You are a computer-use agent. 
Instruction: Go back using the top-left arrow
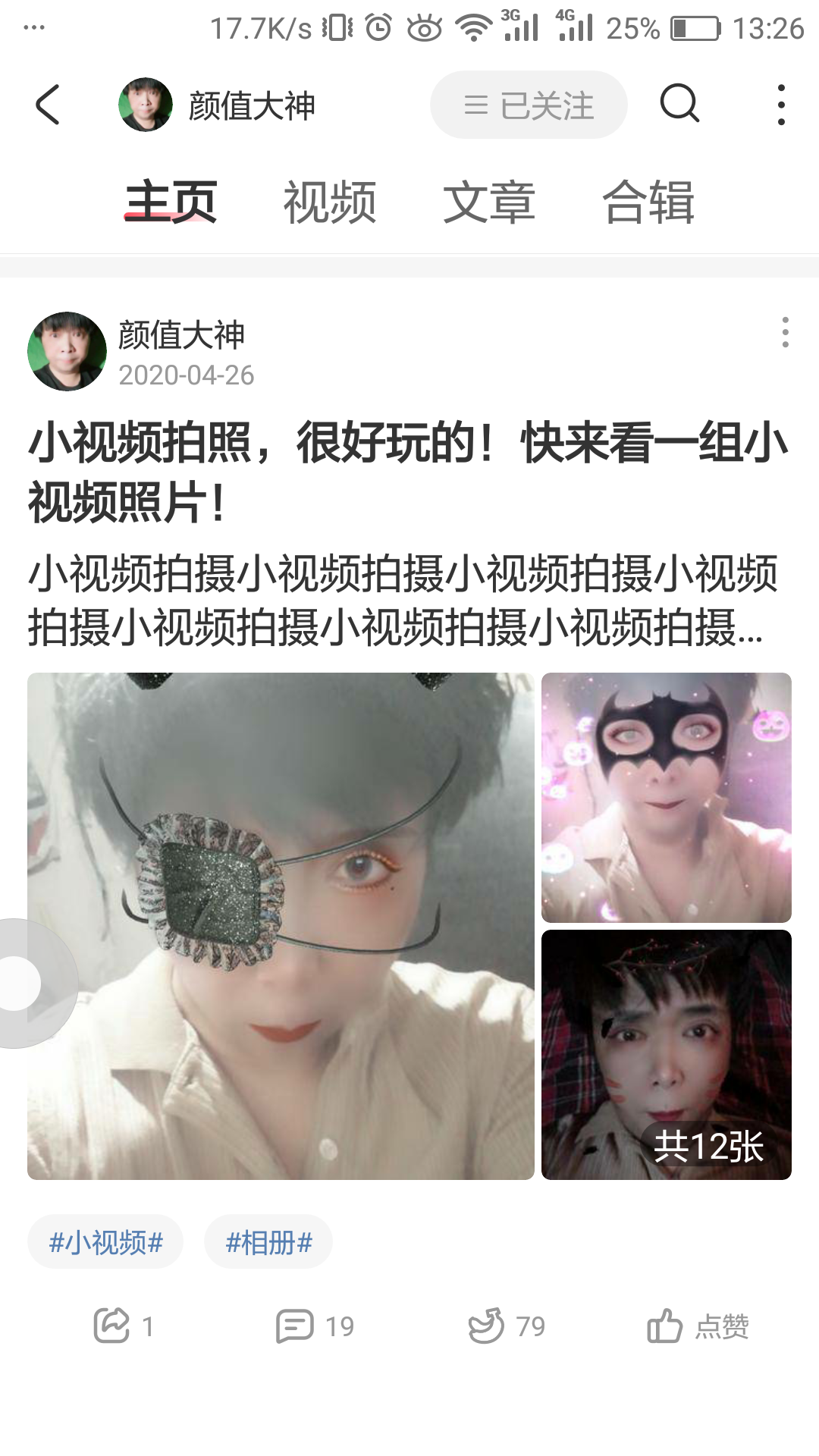pos(47,105)
